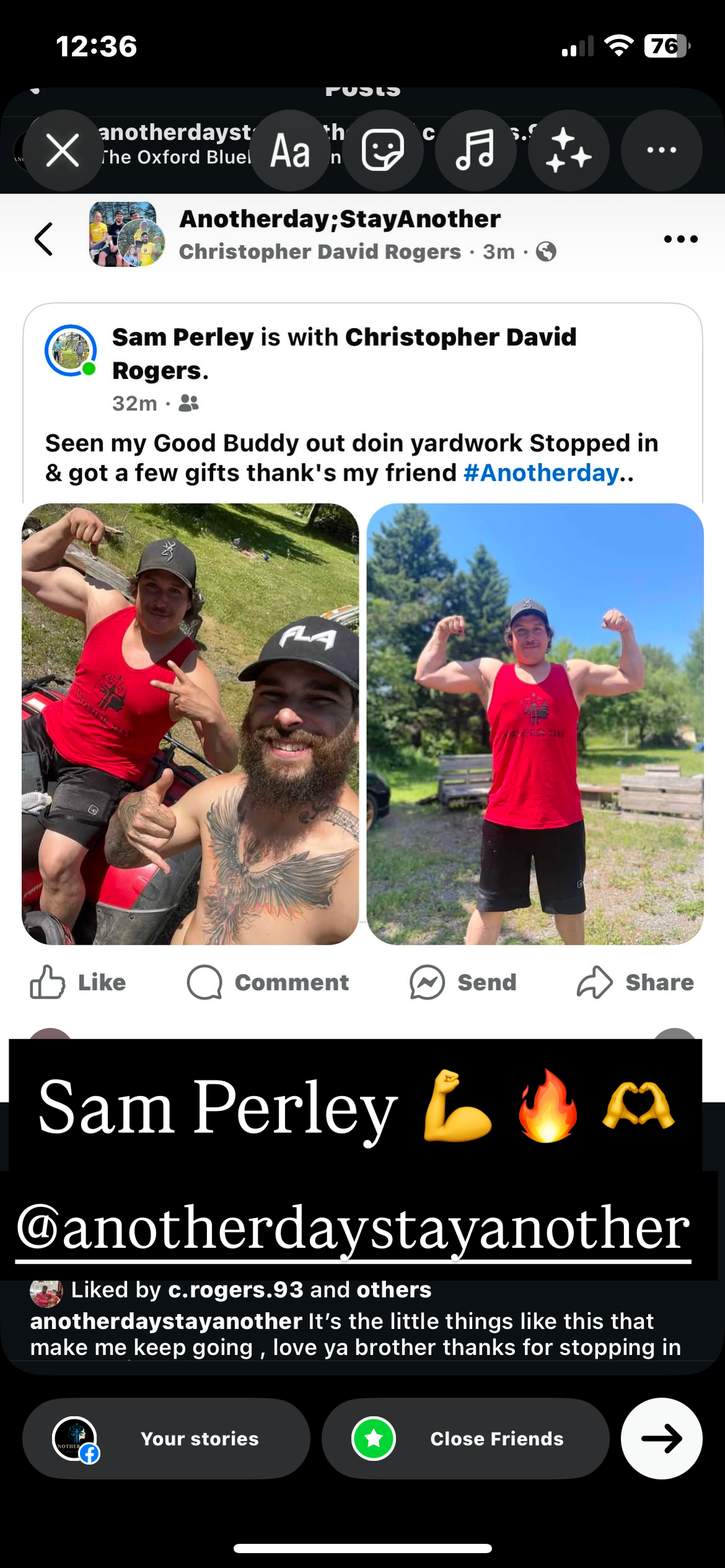
Task: Share to Your stories
Action: pyautogui.click(x=166, y=1438)
